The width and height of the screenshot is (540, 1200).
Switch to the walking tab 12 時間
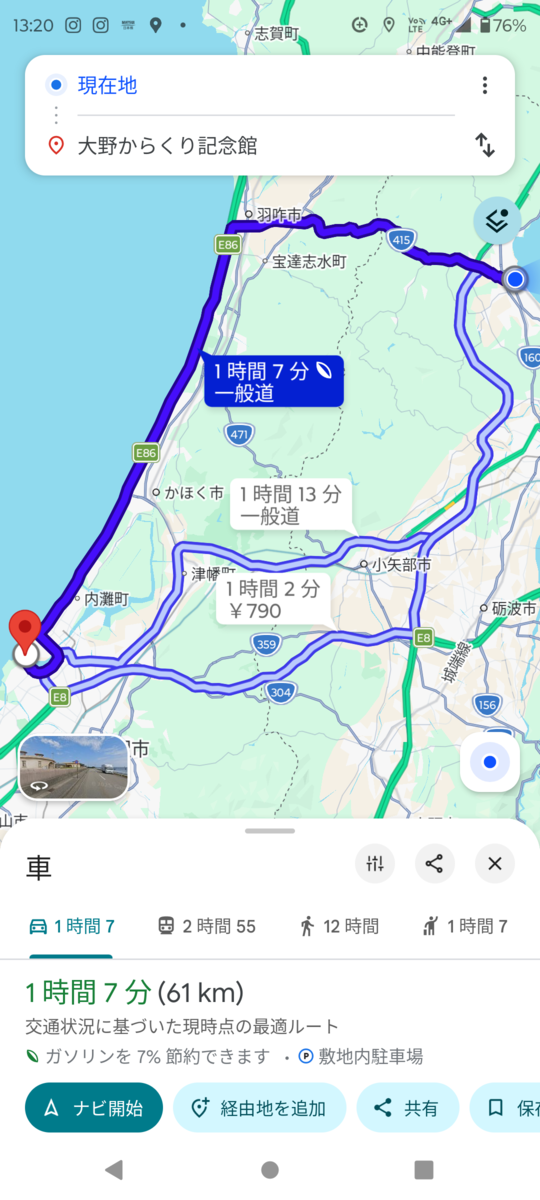[339, 926]
